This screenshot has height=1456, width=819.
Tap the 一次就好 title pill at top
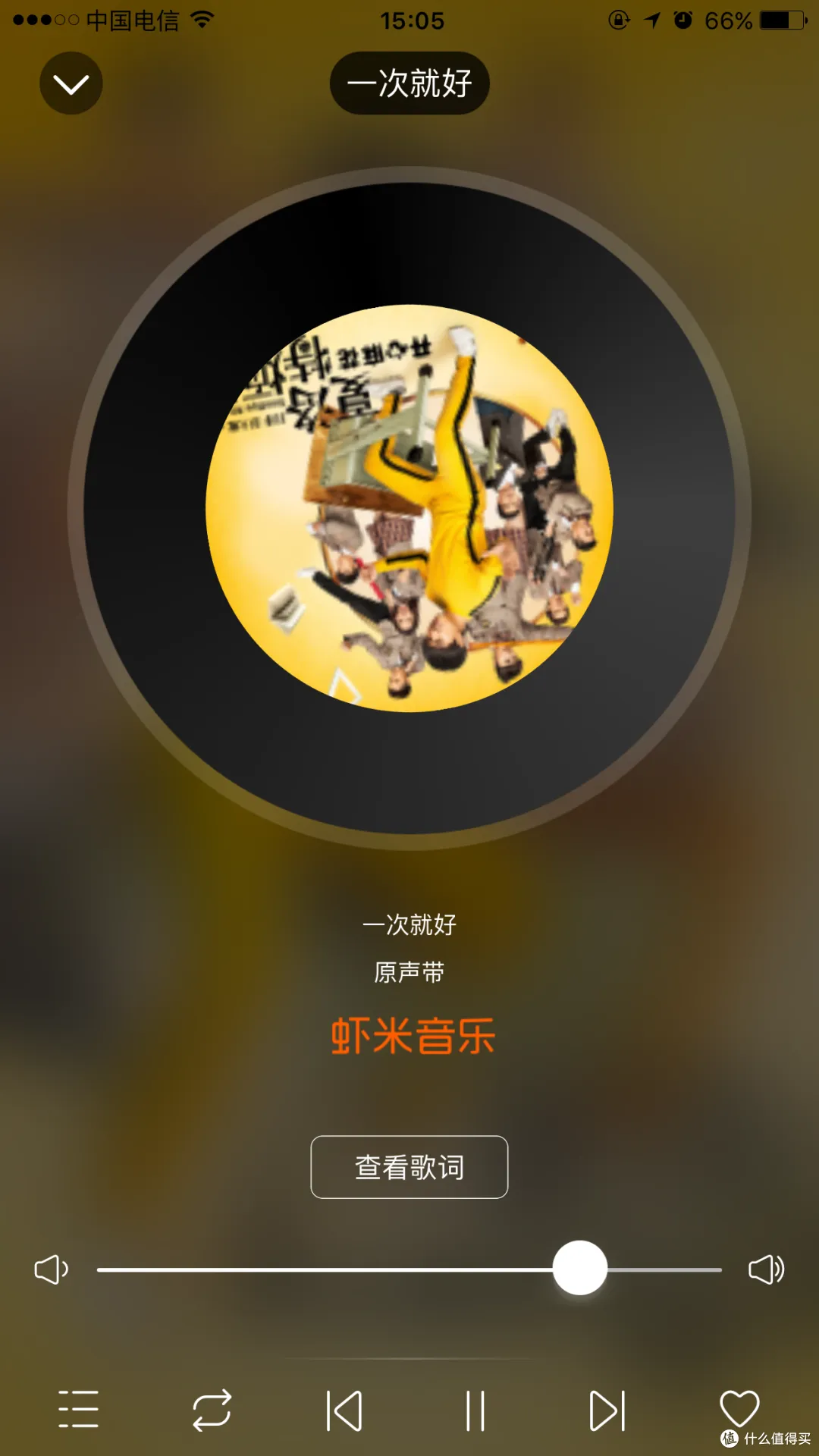click(x=409, y=83)
